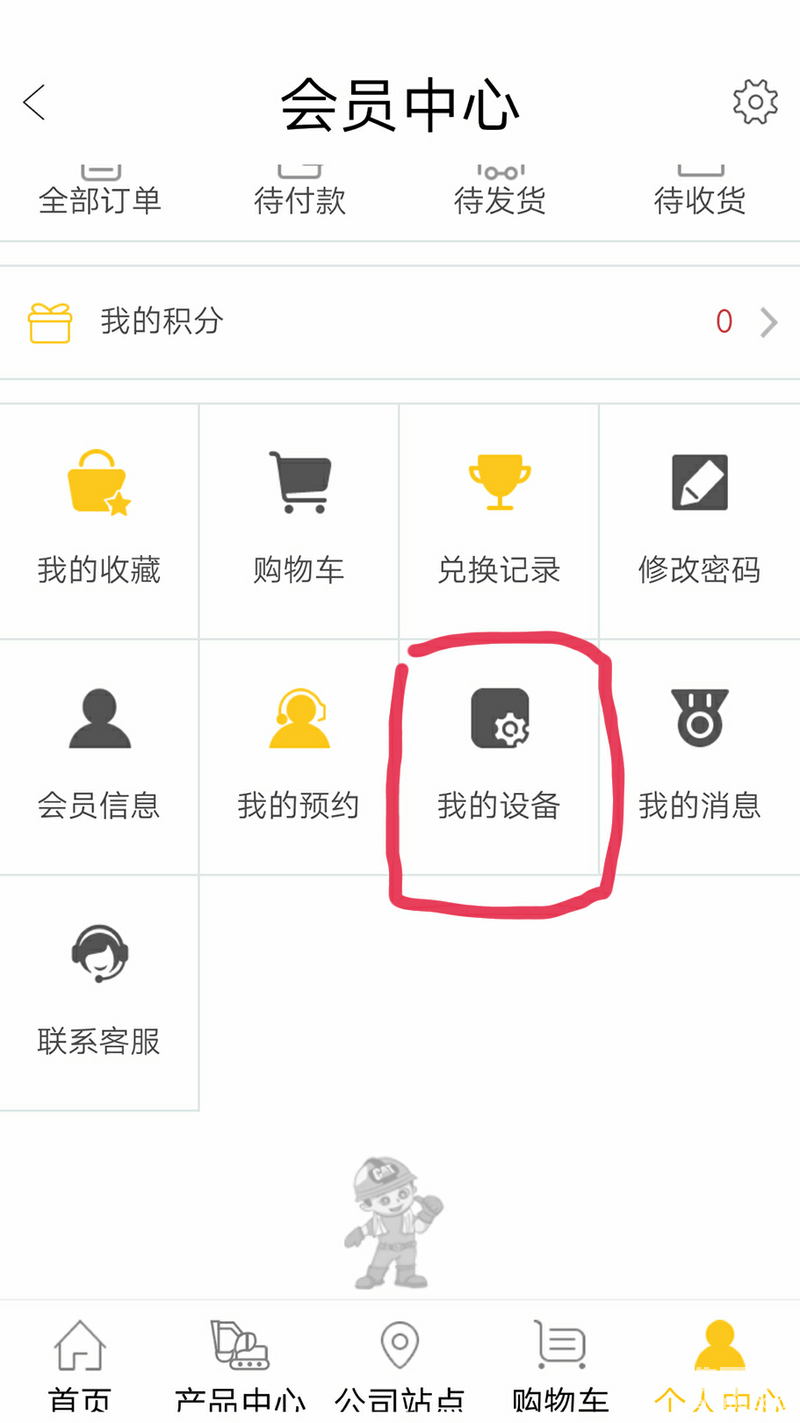Screen dimensions: 800x1423
Task: Open 会员信息 profile details
Action: click(x=99, y=756)
